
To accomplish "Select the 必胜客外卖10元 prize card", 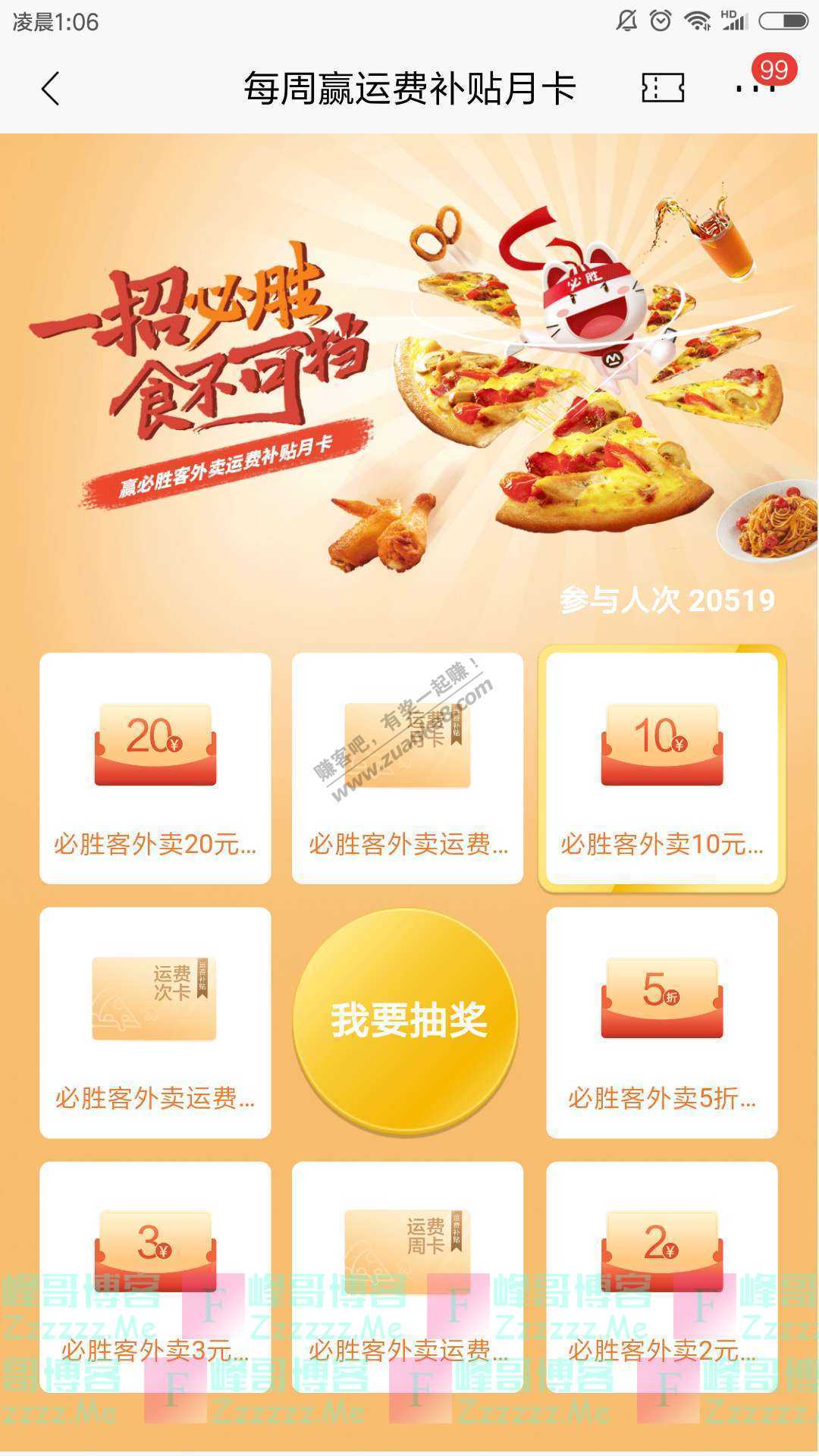I will [x=661, y=767].
